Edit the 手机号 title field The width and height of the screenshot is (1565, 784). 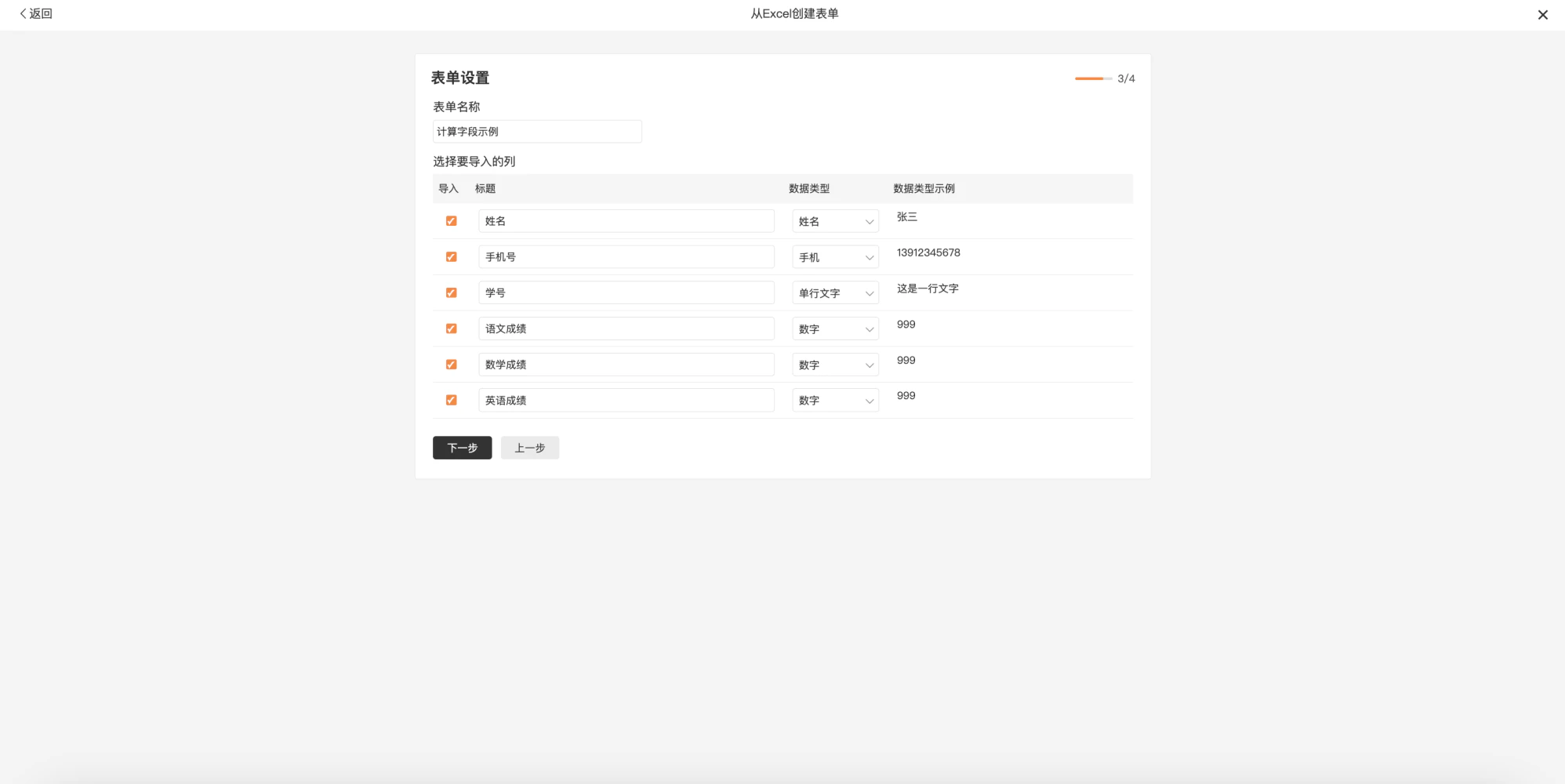[x=626, y=257]
